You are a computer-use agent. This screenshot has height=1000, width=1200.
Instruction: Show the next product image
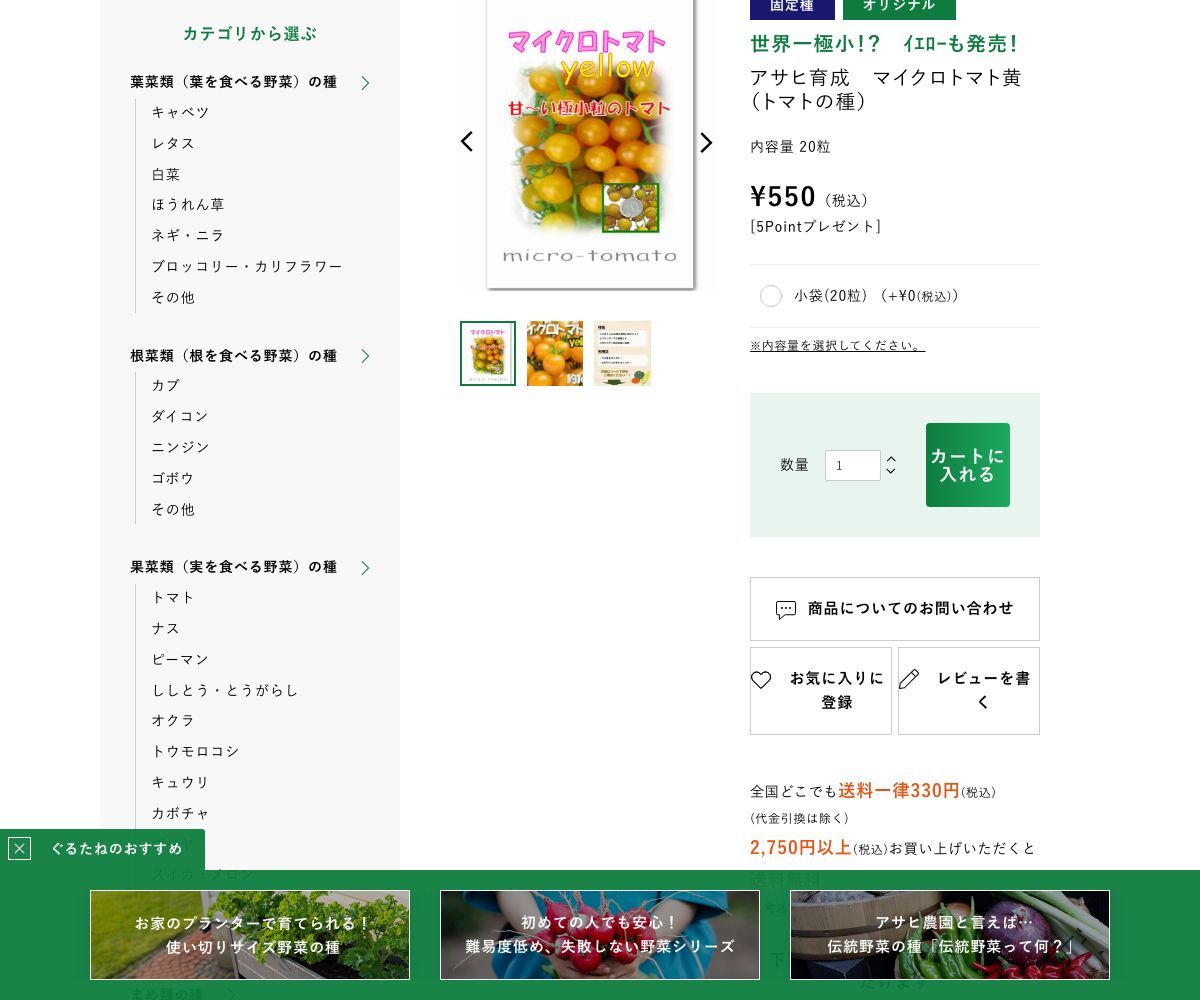[706, 143]
